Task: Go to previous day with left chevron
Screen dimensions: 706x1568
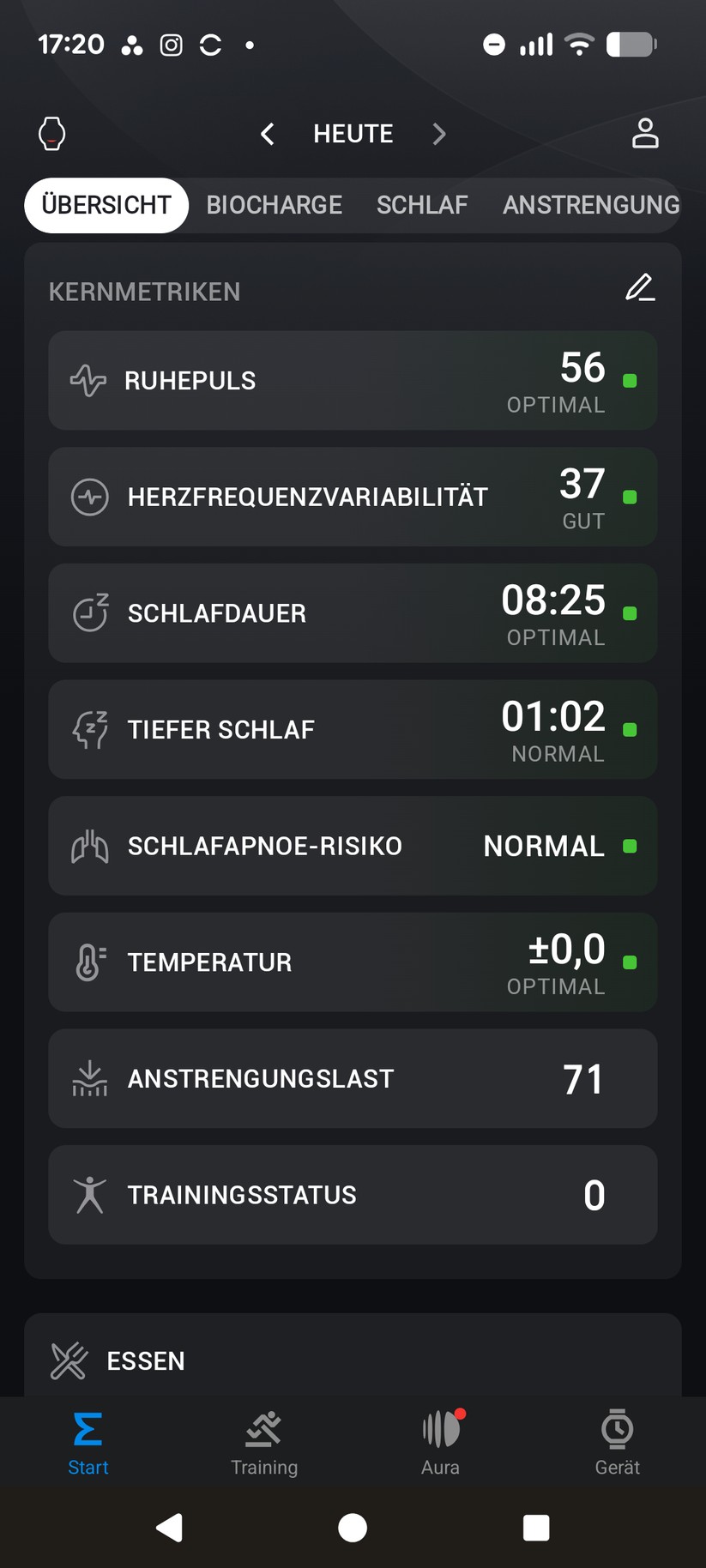Action: 267,134
